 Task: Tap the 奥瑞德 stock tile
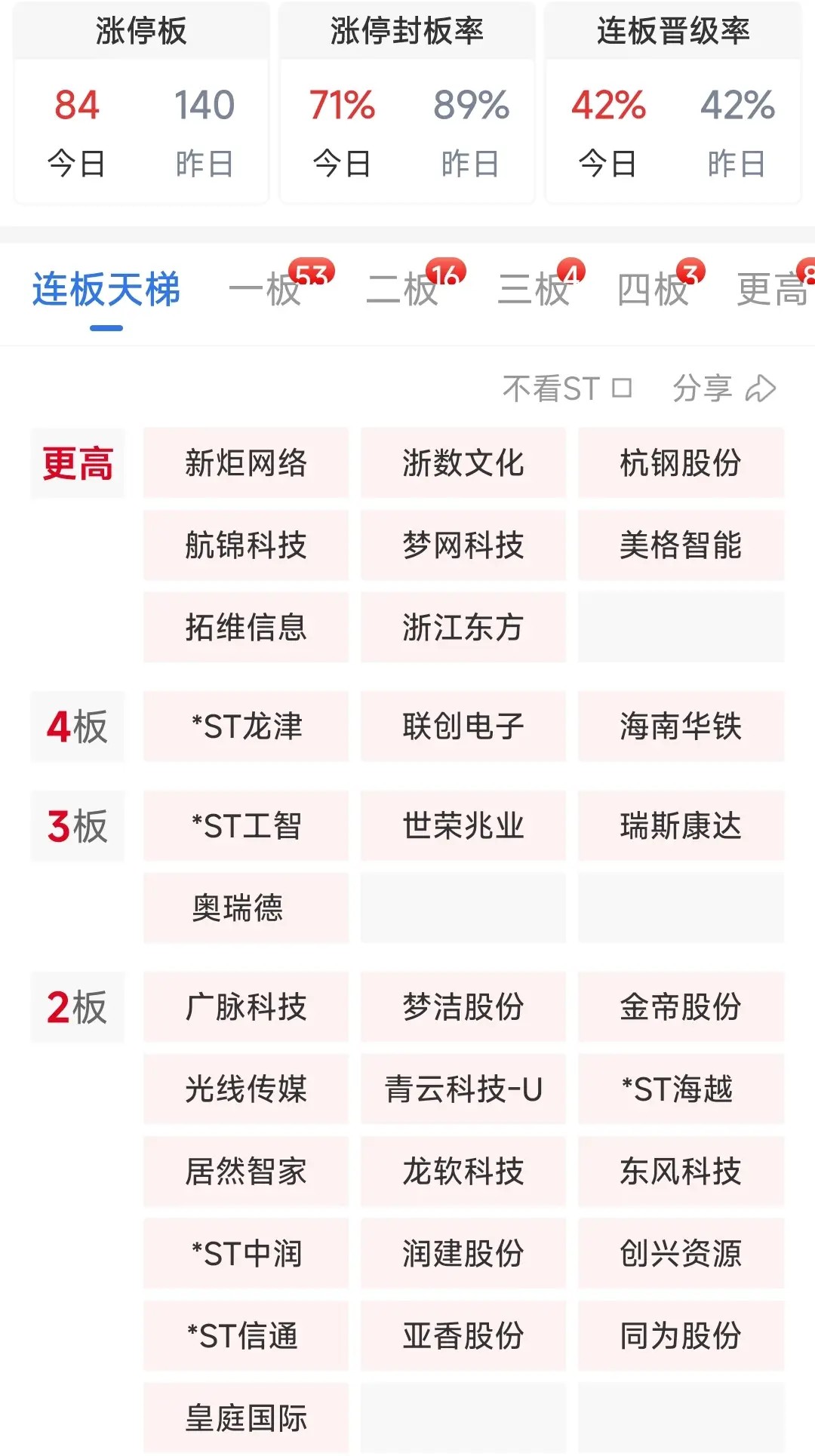point(246,908)
